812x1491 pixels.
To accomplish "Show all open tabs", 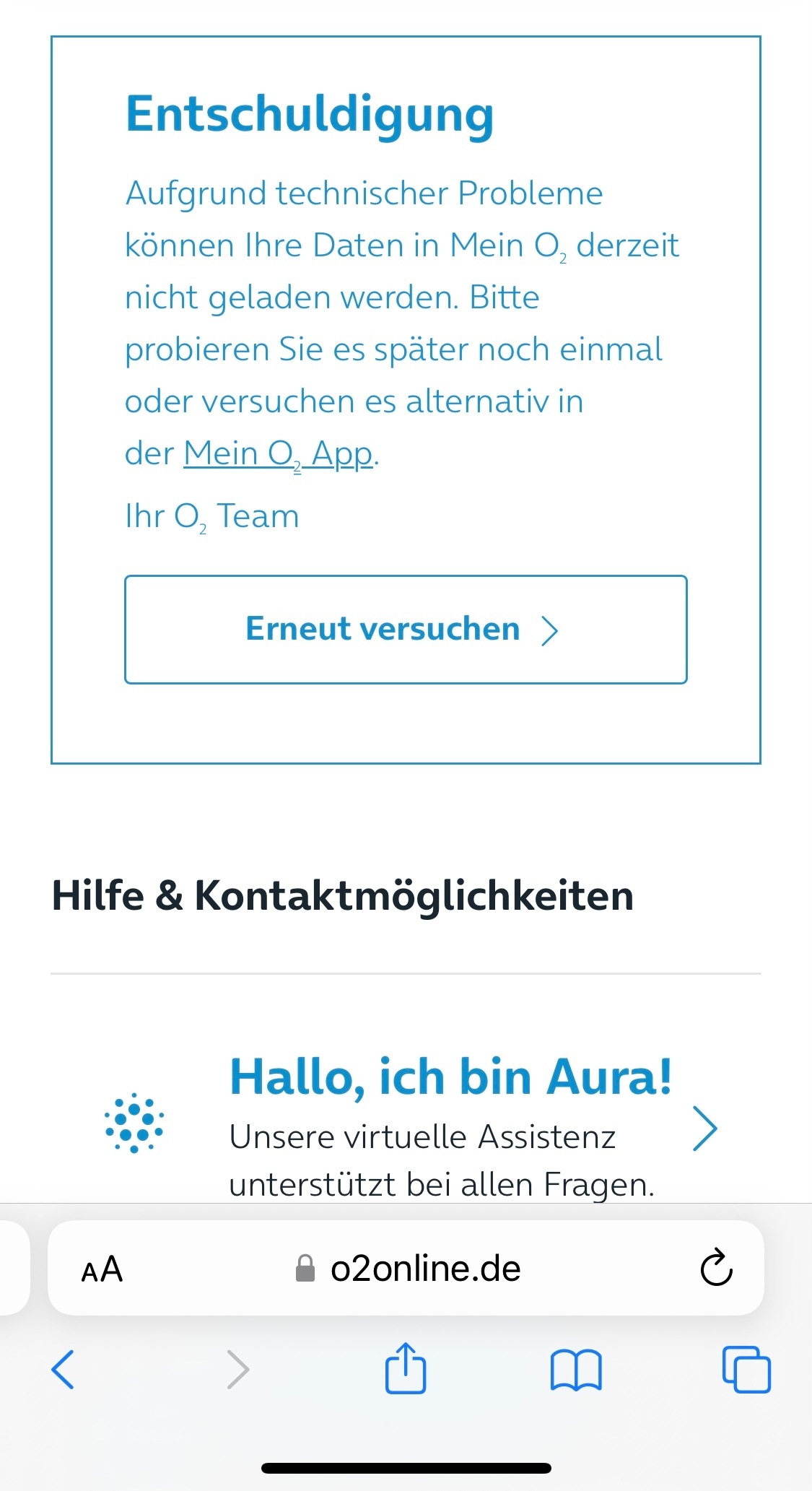I will tap(746, 1369).
